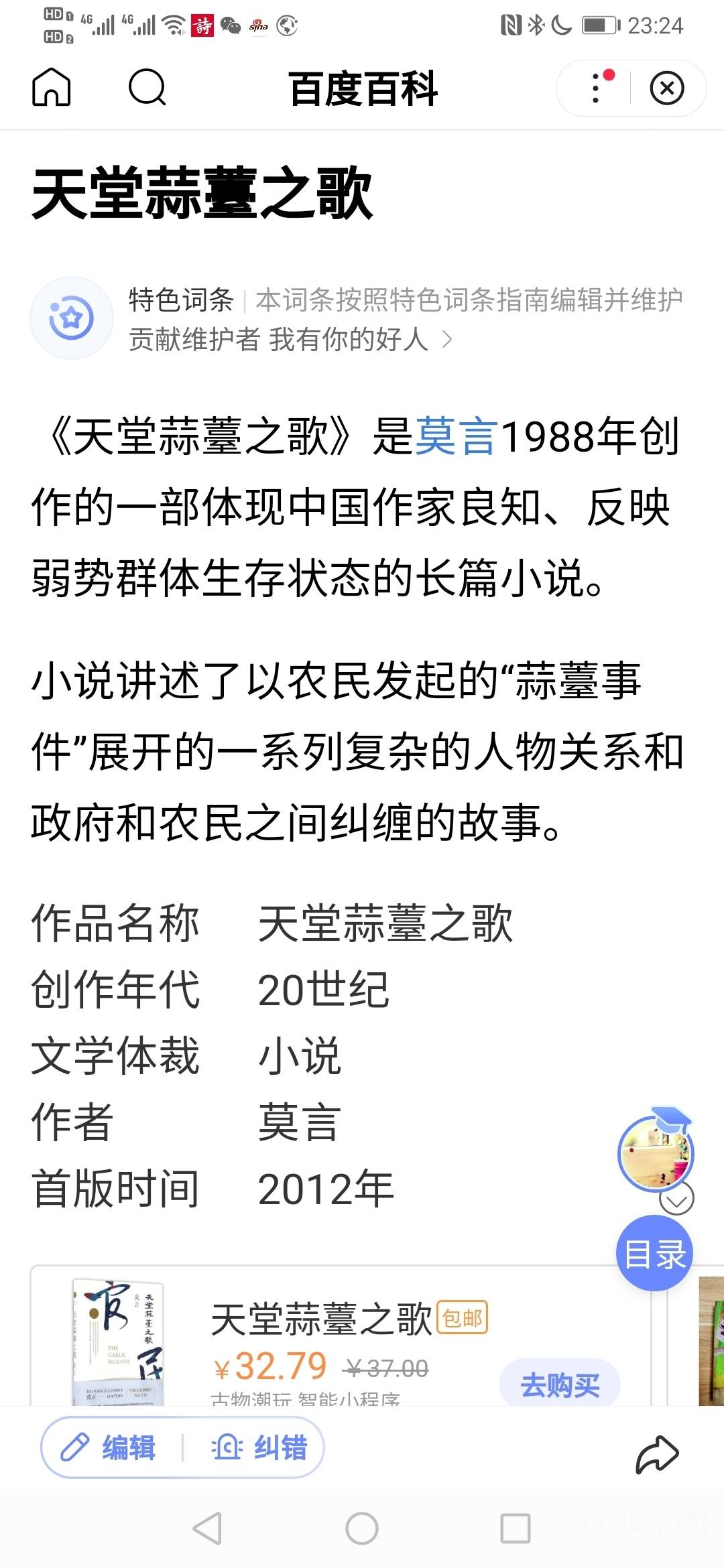Open the 天堂蒜薹之歌 book product card
Image resolution: width=724 pixels, height=1568 pixels.
tap(341, 1335)
